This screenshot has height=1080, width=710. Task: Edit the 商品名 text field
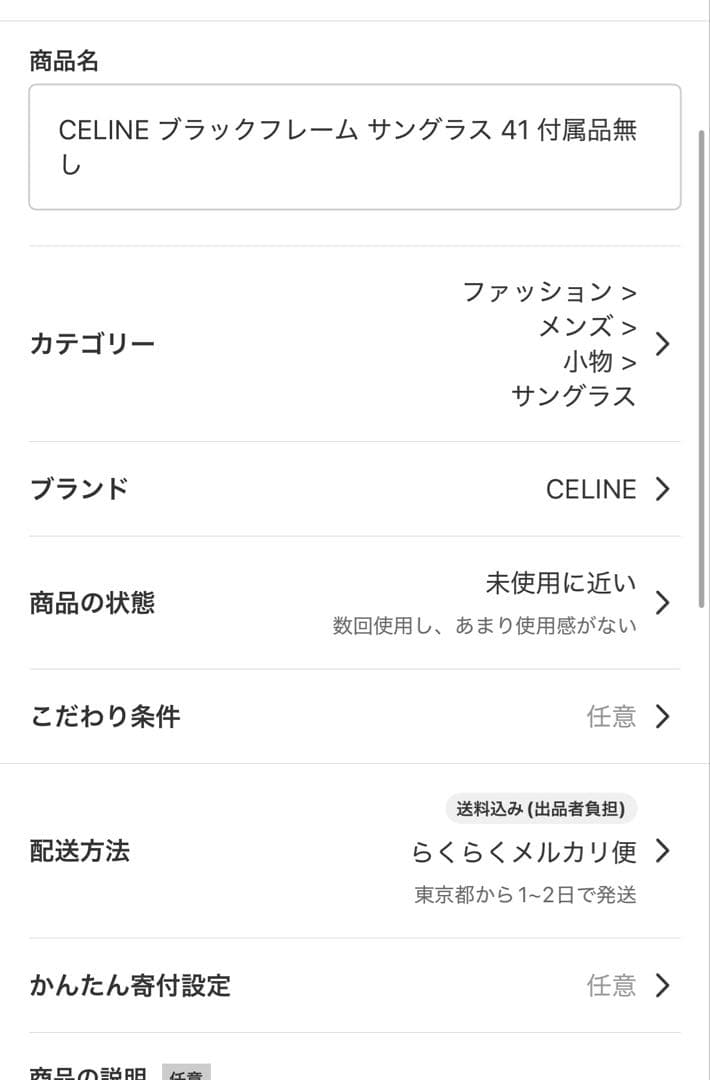354,147
